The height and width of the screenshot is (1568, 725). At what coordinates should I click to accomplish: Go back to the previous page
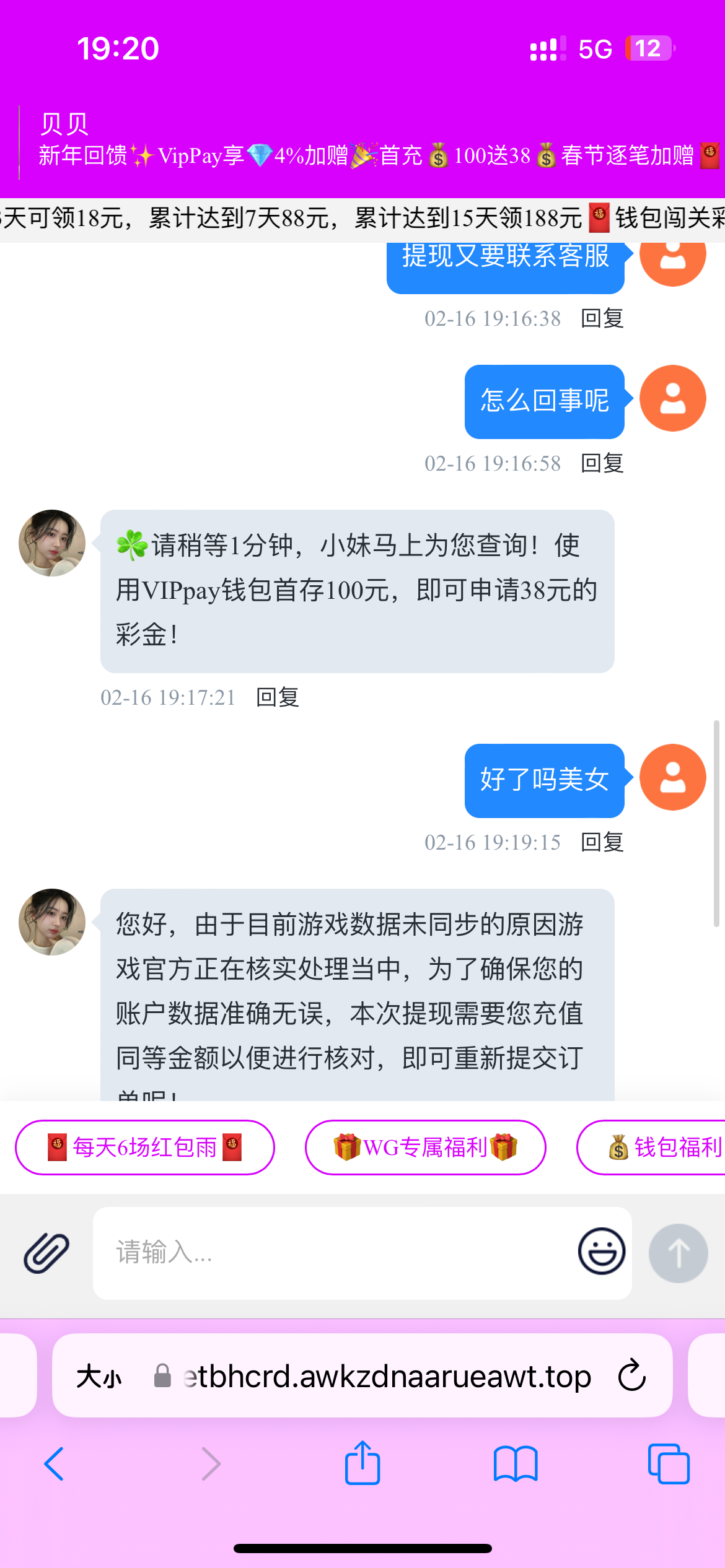coord(55,1464)
